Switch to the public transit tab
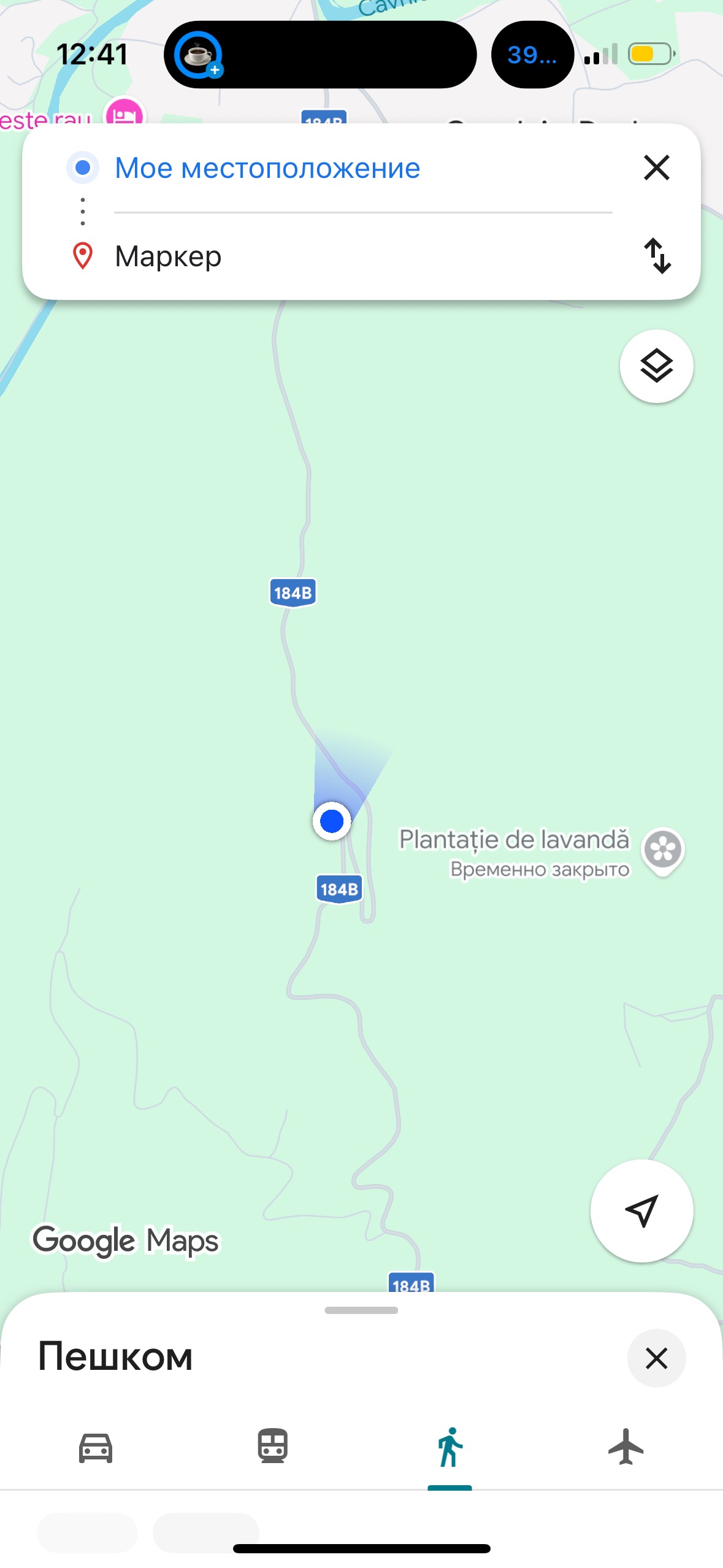The width and height of the screenshot is (723, 1568). tap(272, 1448)
